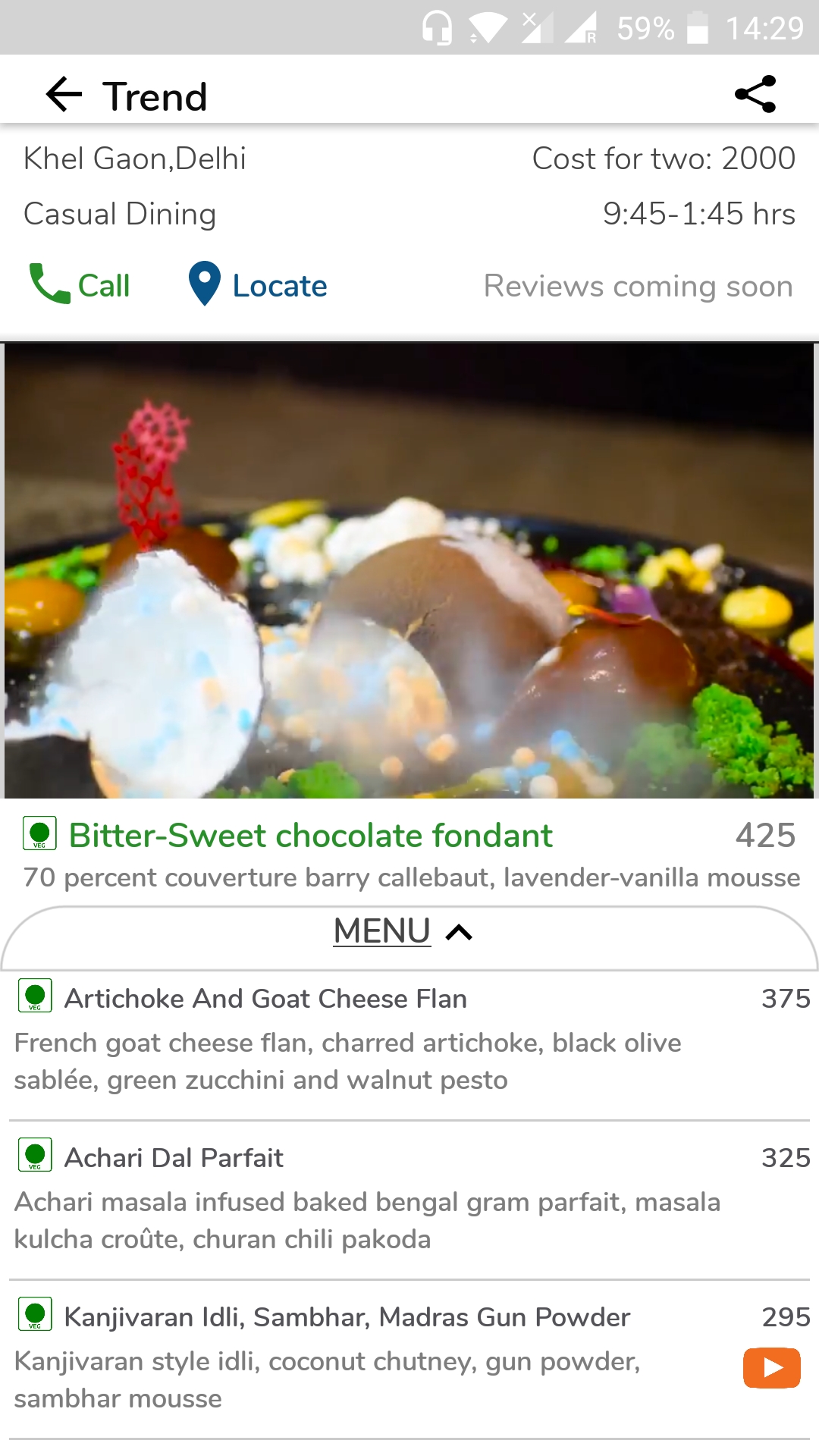Open the Bitter-Sweet chocolate fondant dish photo
Screen dimensions: 819x1456
pos(409,570)
